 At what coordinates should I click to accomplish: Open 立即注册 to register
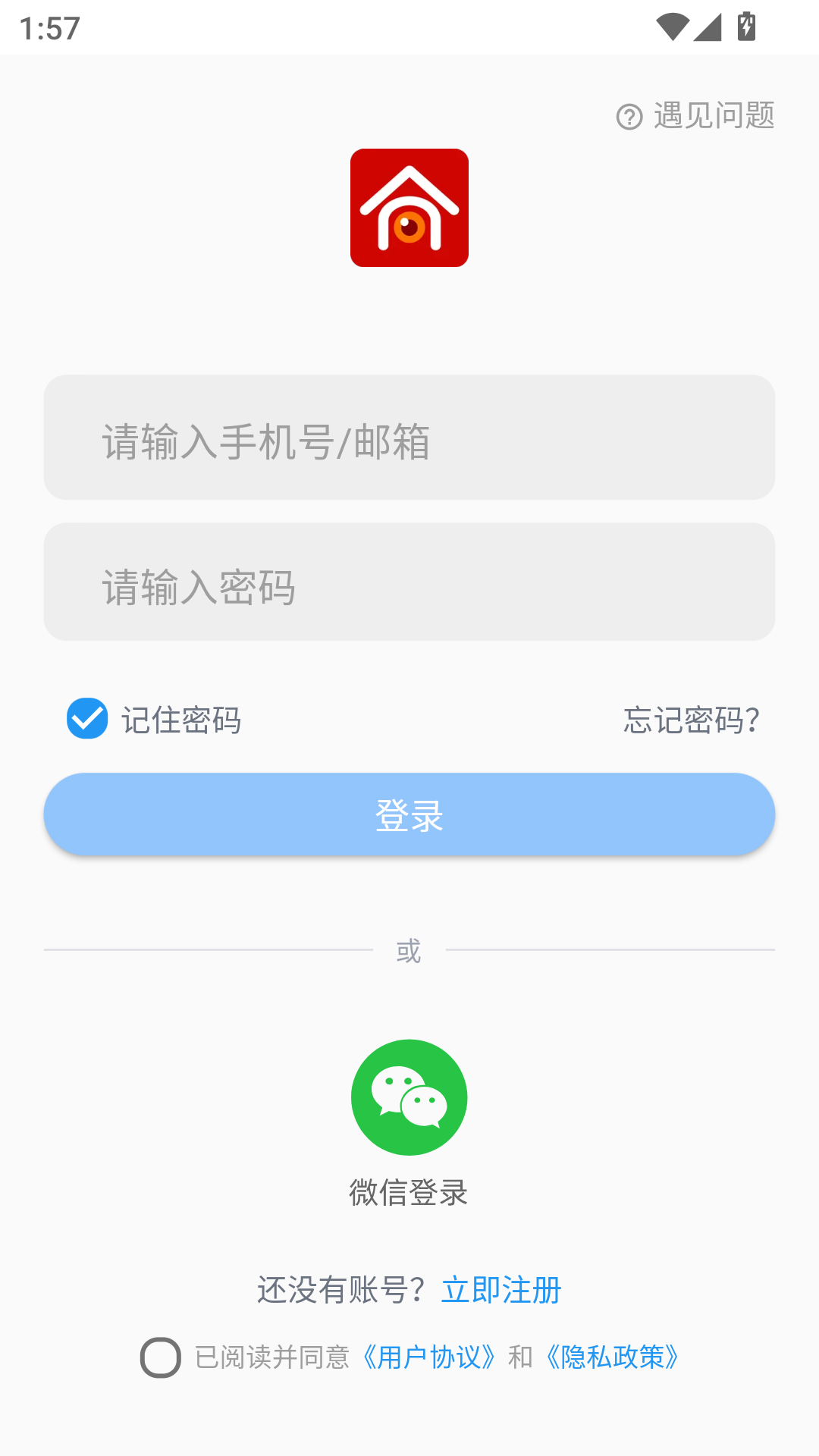click(x=502, y=1288)
